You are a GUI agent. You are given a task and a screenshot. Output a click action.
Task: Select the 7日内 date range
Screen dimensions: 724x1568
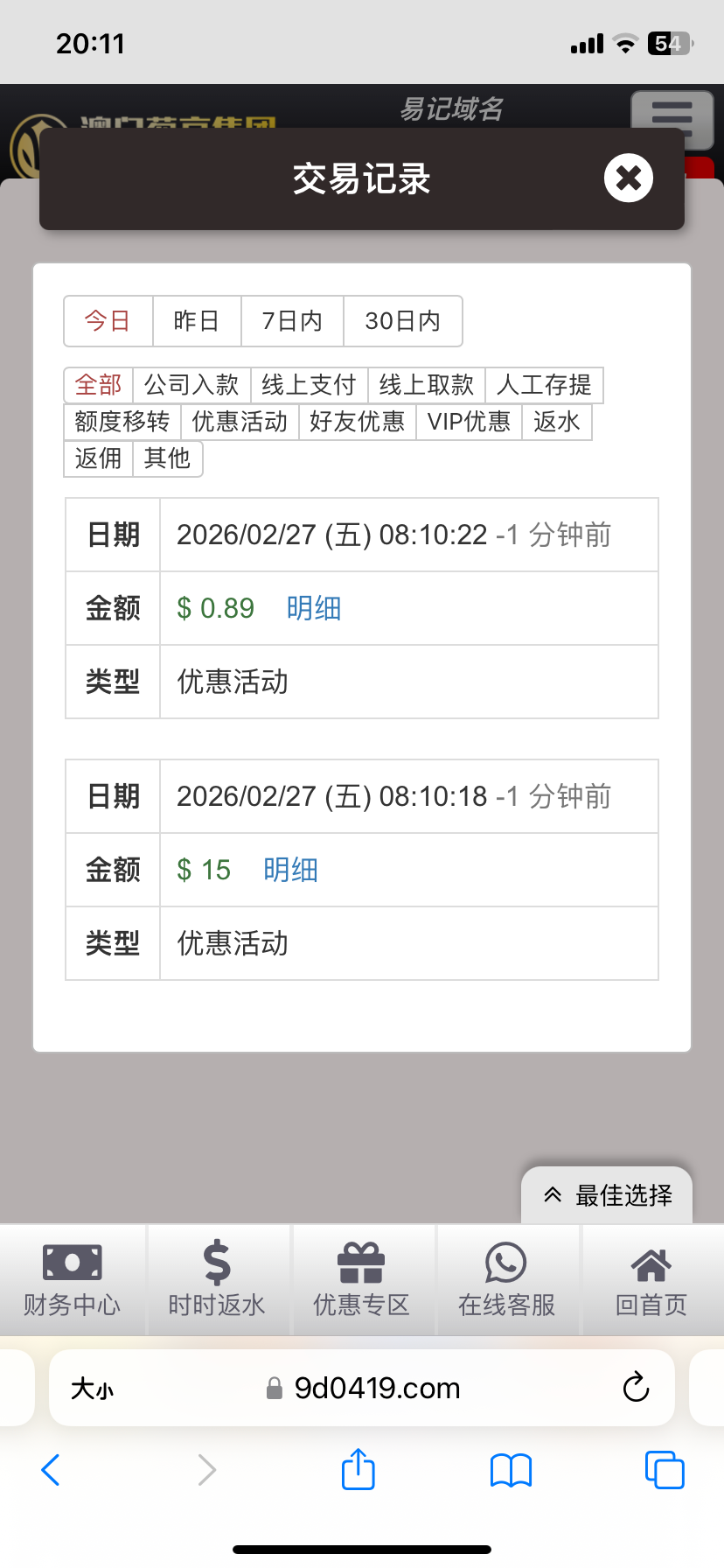tap(292, 321)
